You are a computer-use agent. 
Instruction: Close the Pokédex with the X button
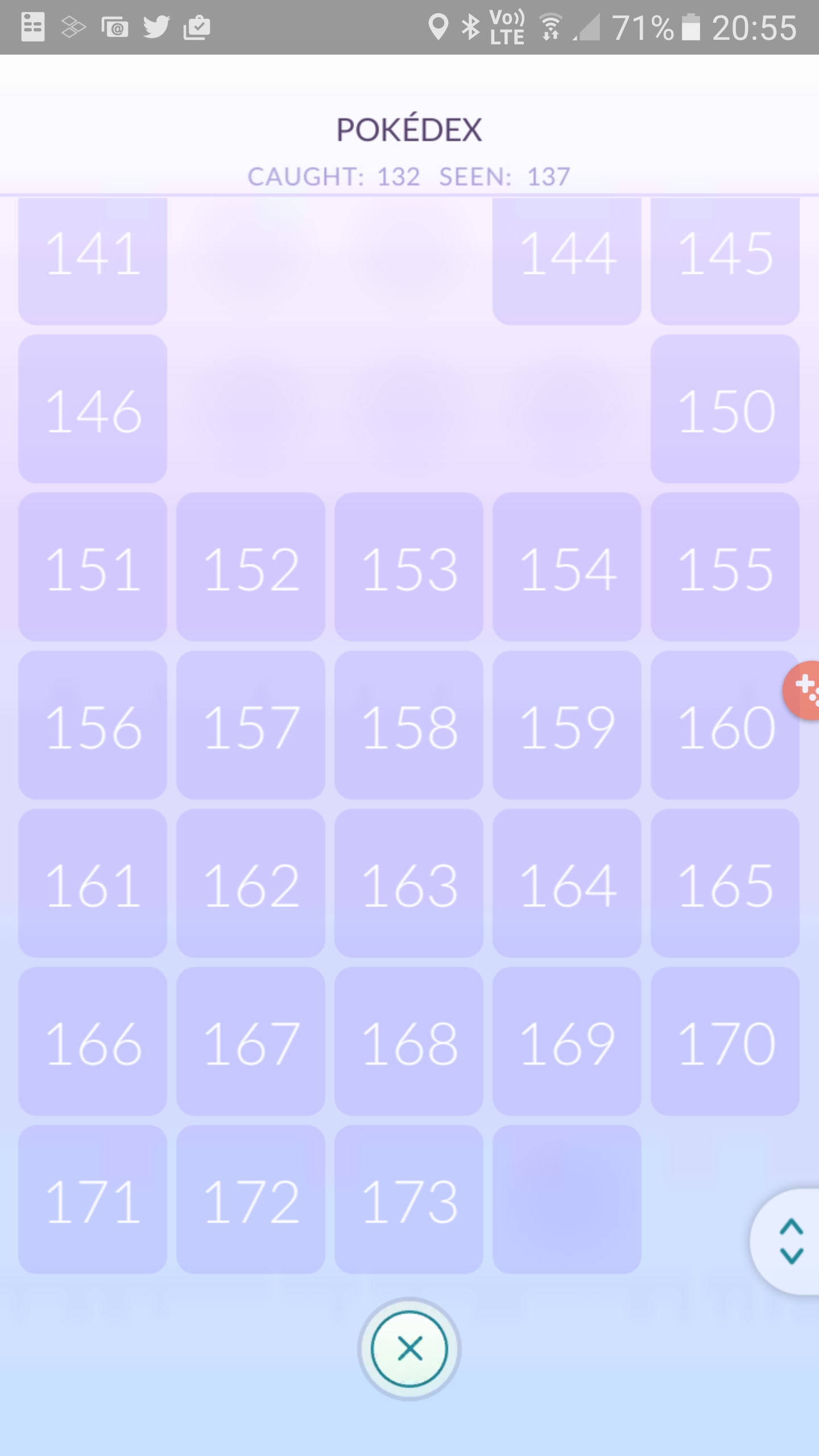click(x=409, y=1349)
